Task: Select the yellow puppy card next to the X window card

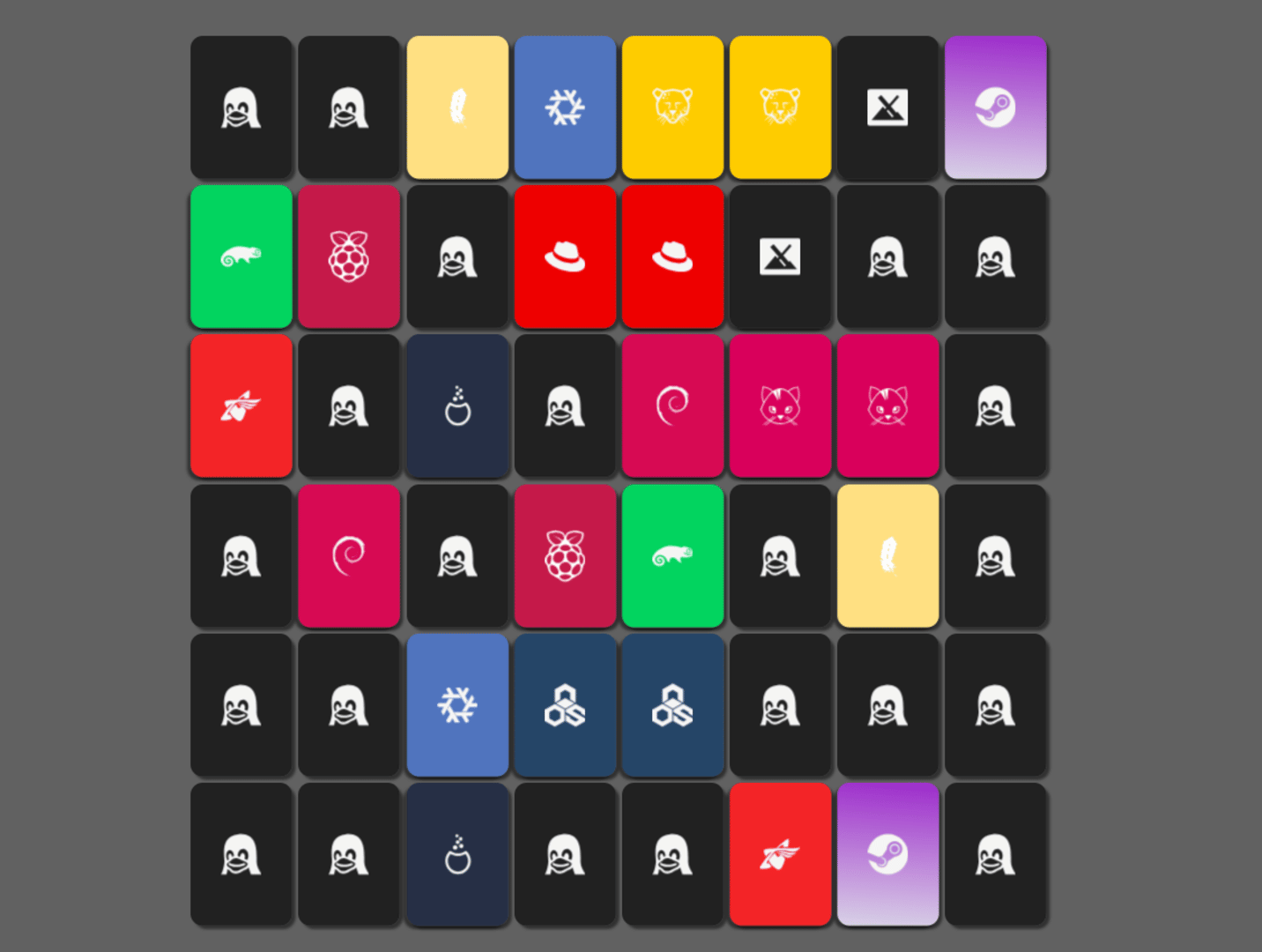Action: [x=780, y=108]
